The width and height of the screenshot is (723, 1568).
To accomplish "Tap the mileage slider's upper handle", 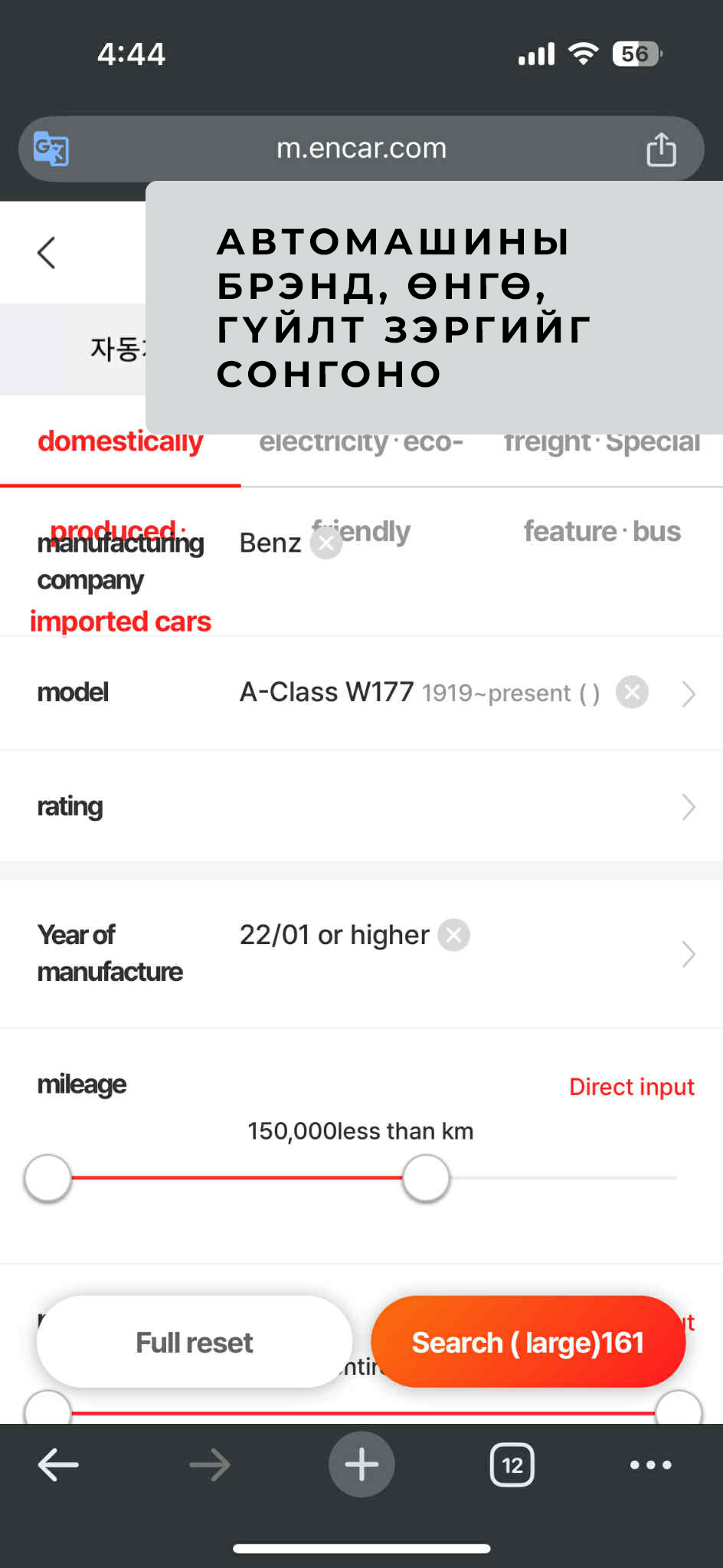I will [426, 1178].
